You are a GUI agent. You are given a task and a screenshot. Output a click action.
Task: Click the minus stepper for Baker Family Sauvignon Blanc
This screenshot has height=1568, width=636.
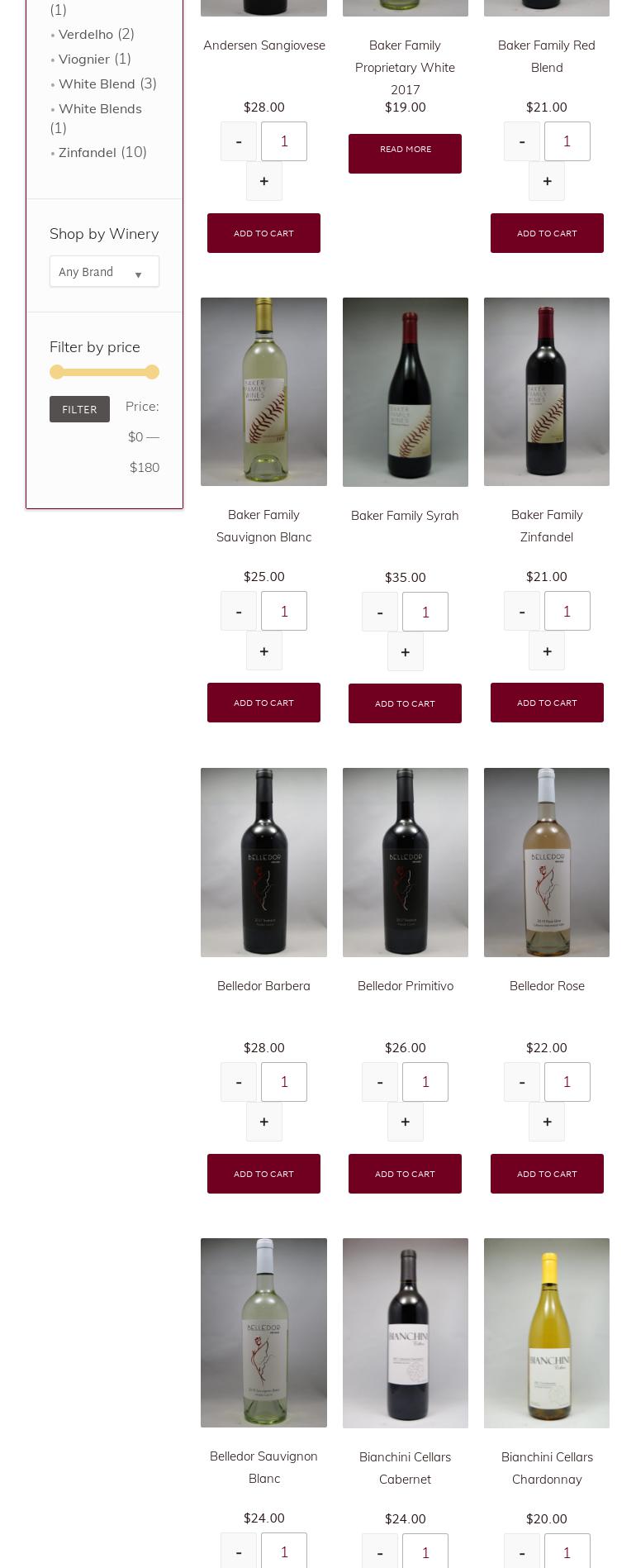tap(239, 611)
